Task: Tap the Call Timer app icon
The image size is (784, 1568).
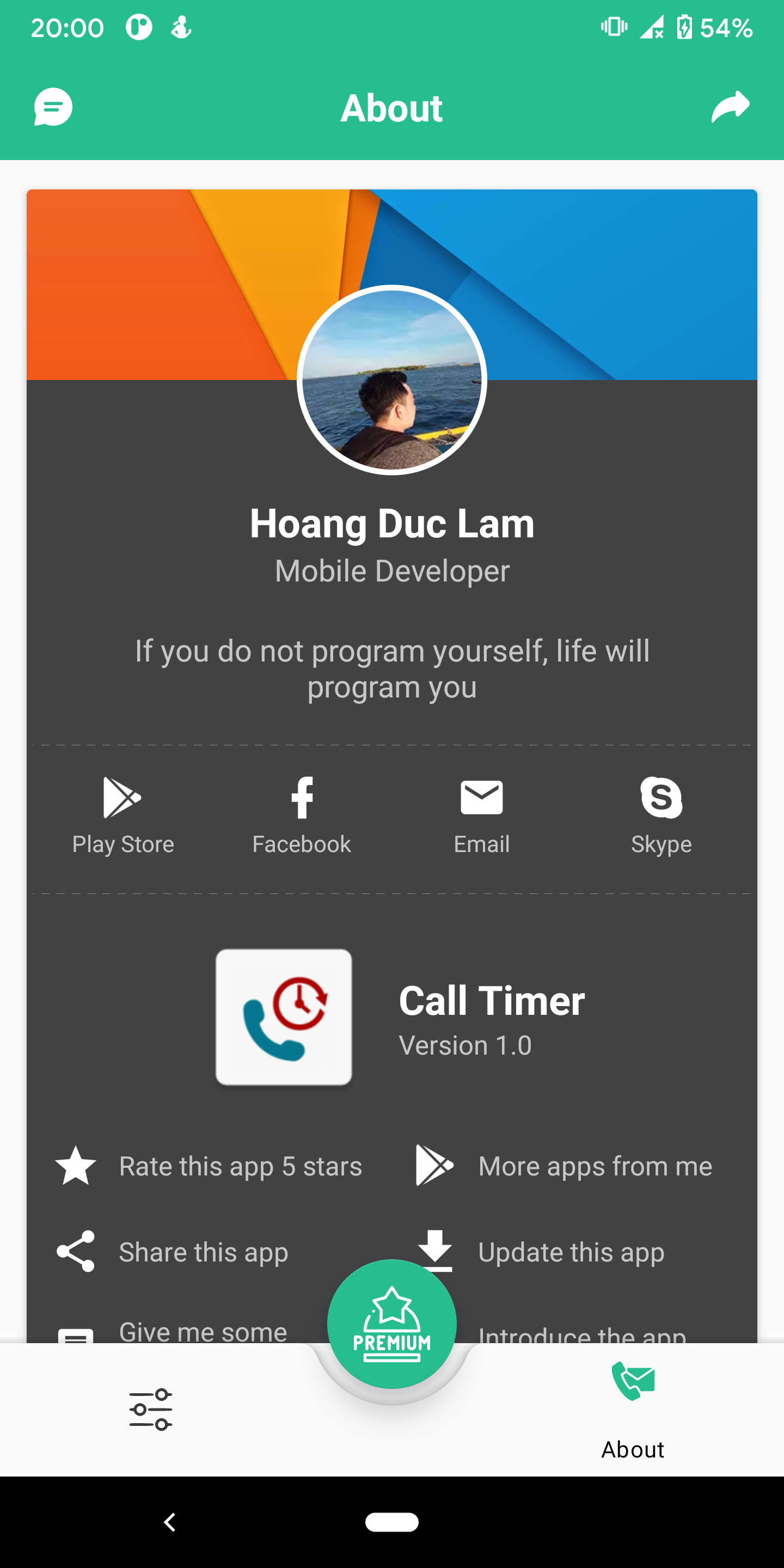Action: 284,1018
